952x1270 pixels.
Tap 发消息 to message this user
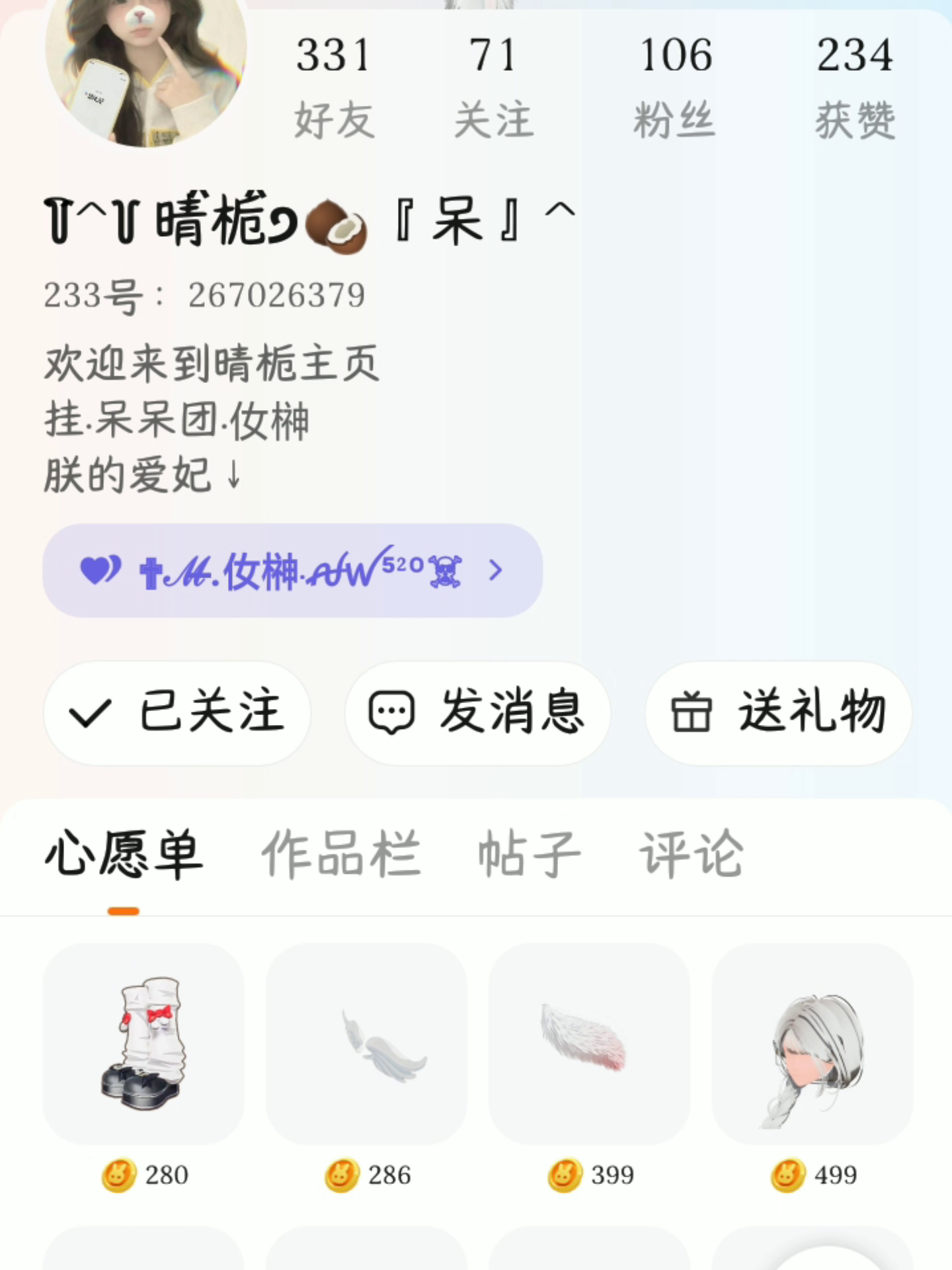click(477, 713)
